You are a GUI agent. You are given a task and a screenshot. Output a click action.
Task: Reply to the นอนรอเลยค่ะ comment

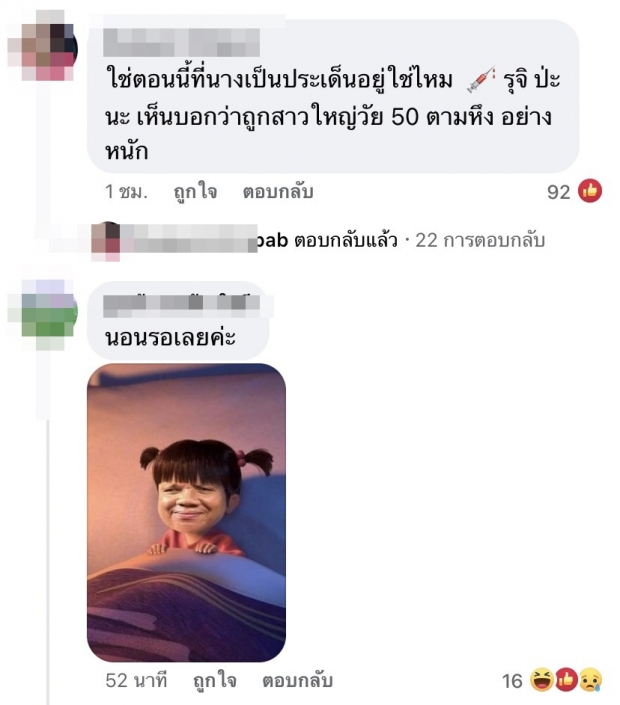coord(296,680)
